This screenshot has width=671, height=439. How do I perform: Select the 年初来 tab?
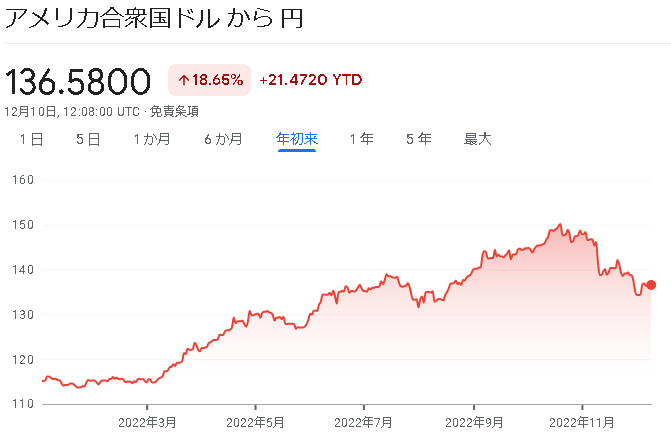point(297,139)
